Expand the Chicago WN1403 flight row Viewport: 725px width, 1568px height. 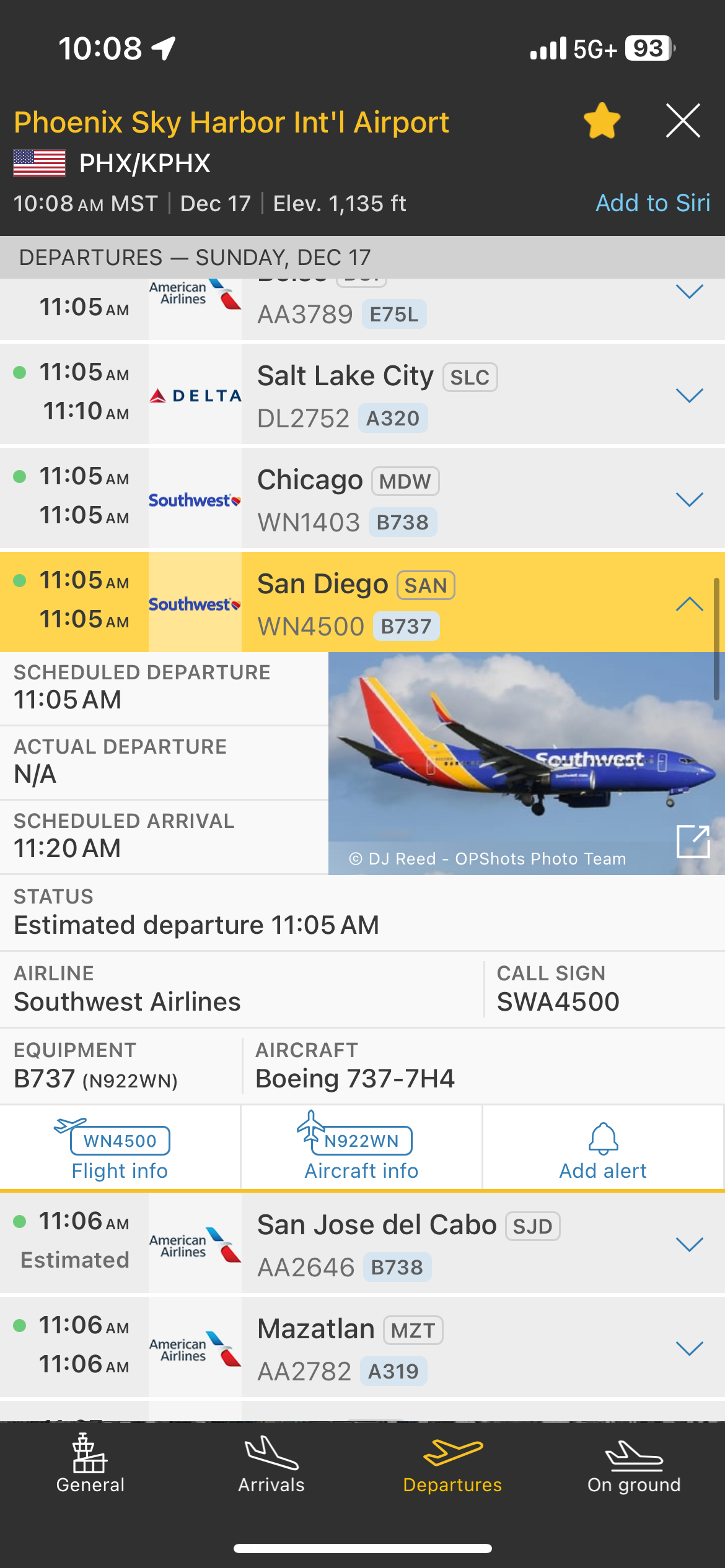point(689,499)
